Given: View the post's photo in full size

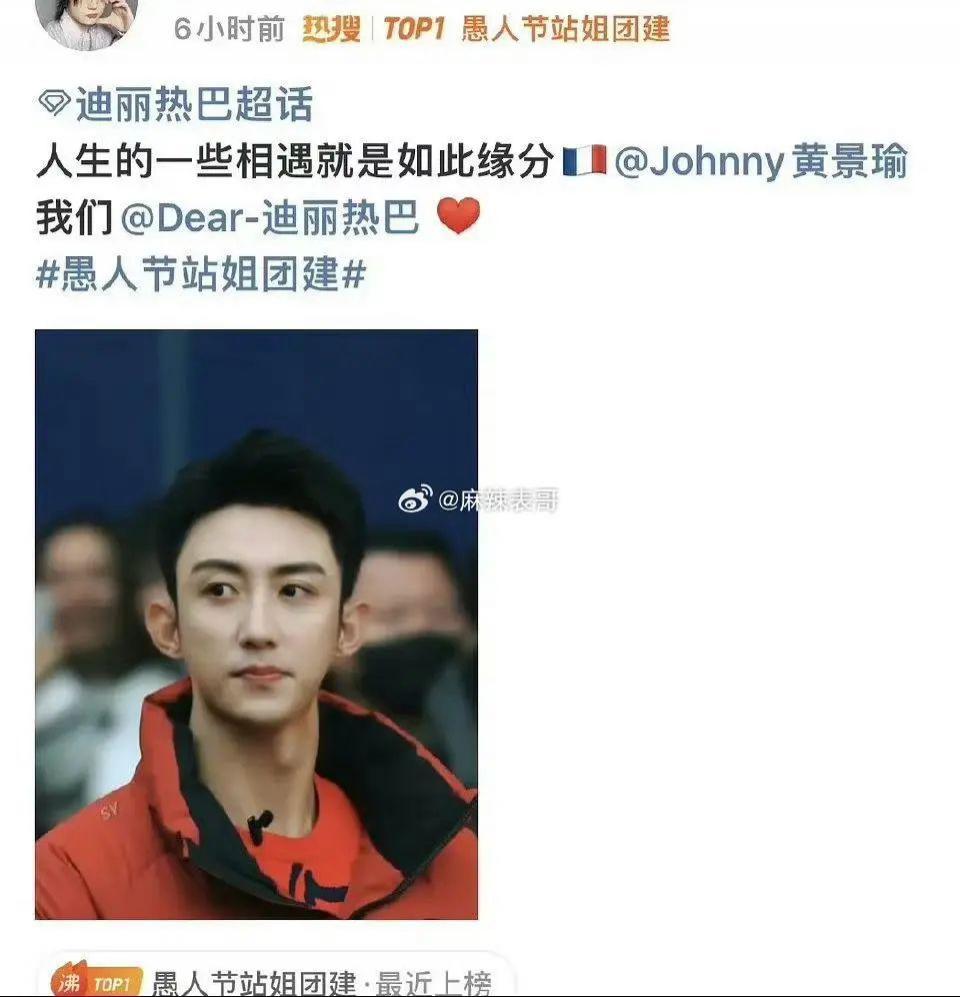Looking at the screenshot, I should [x=256, y=624].
